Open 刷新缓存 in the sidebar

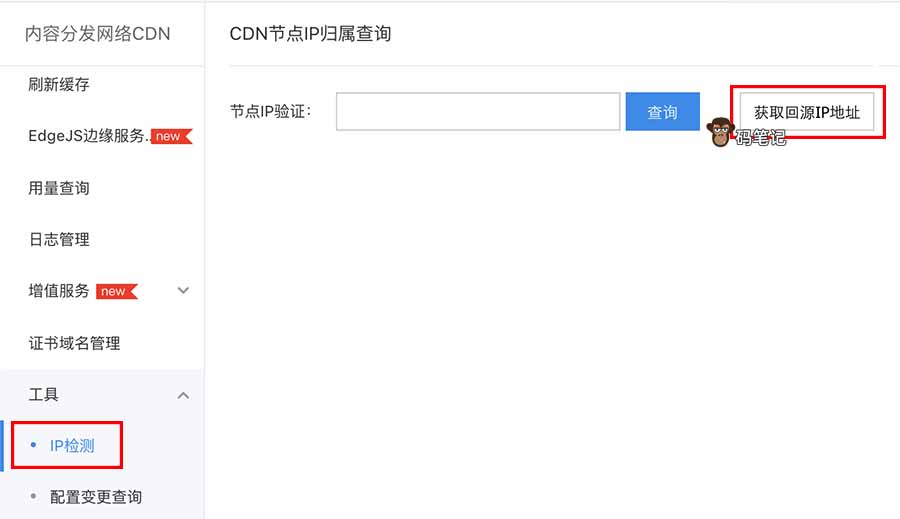point(59,85)
